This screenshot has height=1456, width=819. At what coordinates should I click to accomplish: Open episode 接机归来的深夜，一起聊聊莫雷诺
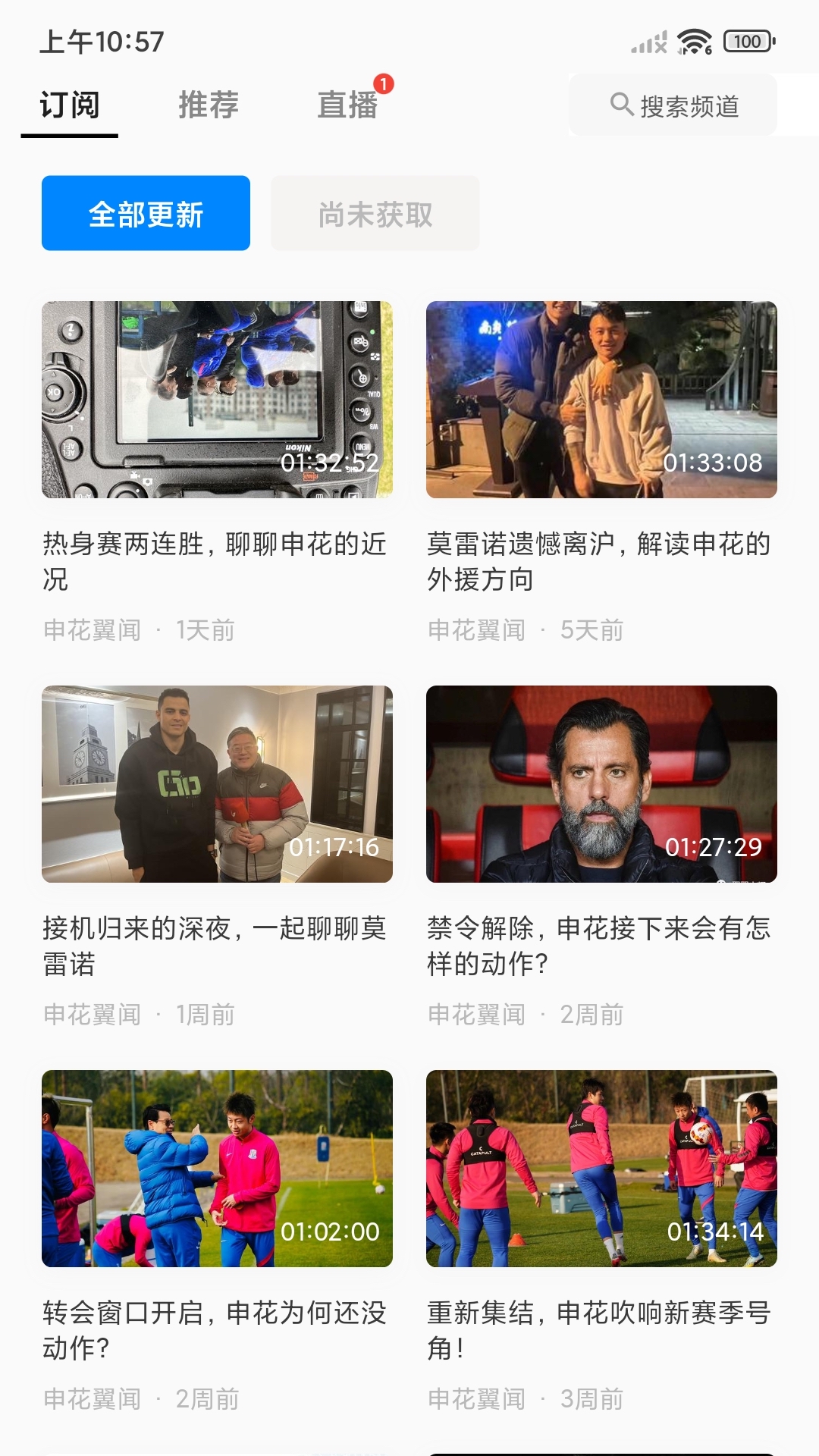click(x=217, y=784)
